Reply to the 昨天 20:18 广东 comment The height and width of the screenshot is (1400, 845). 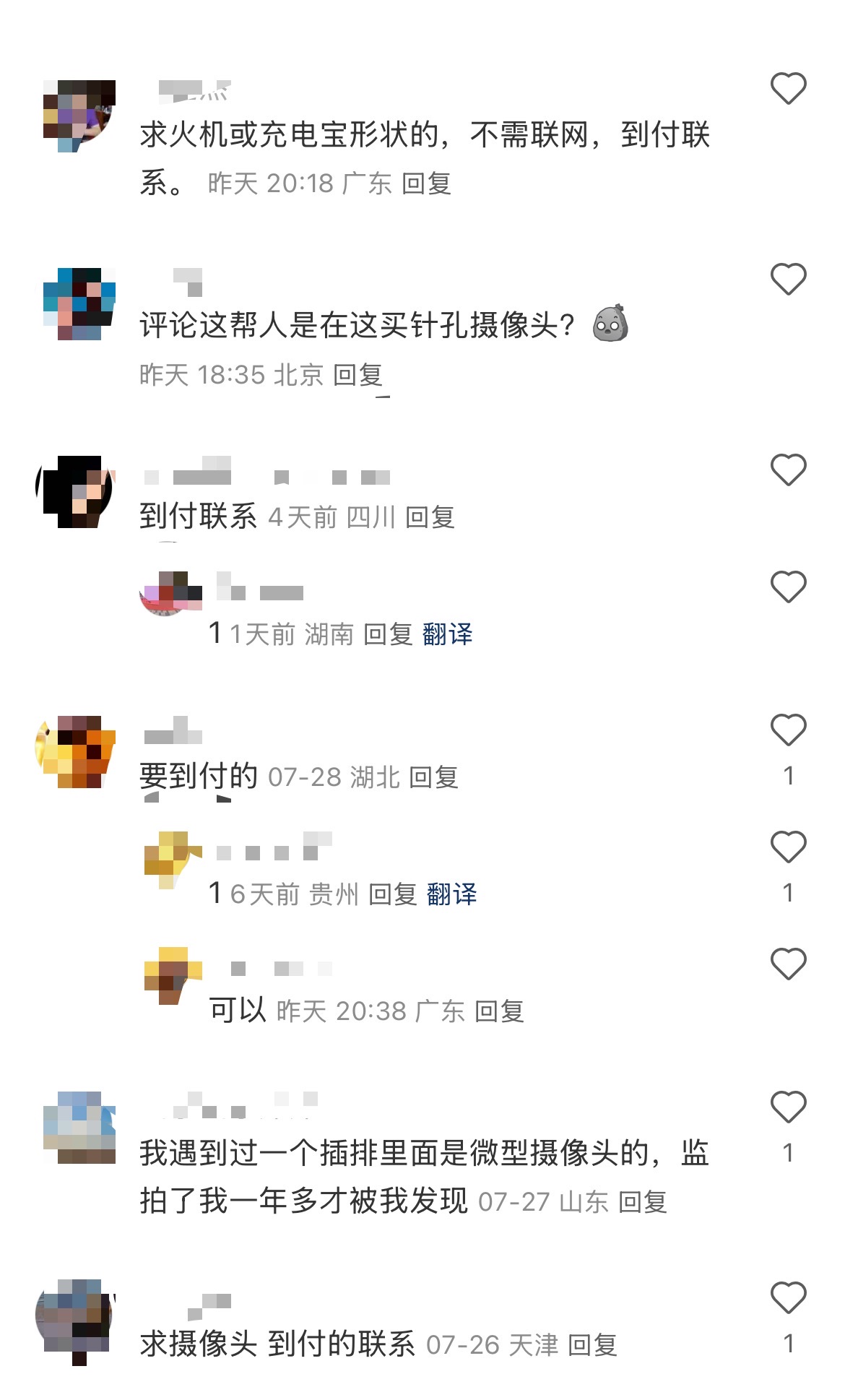click(426, 183)
